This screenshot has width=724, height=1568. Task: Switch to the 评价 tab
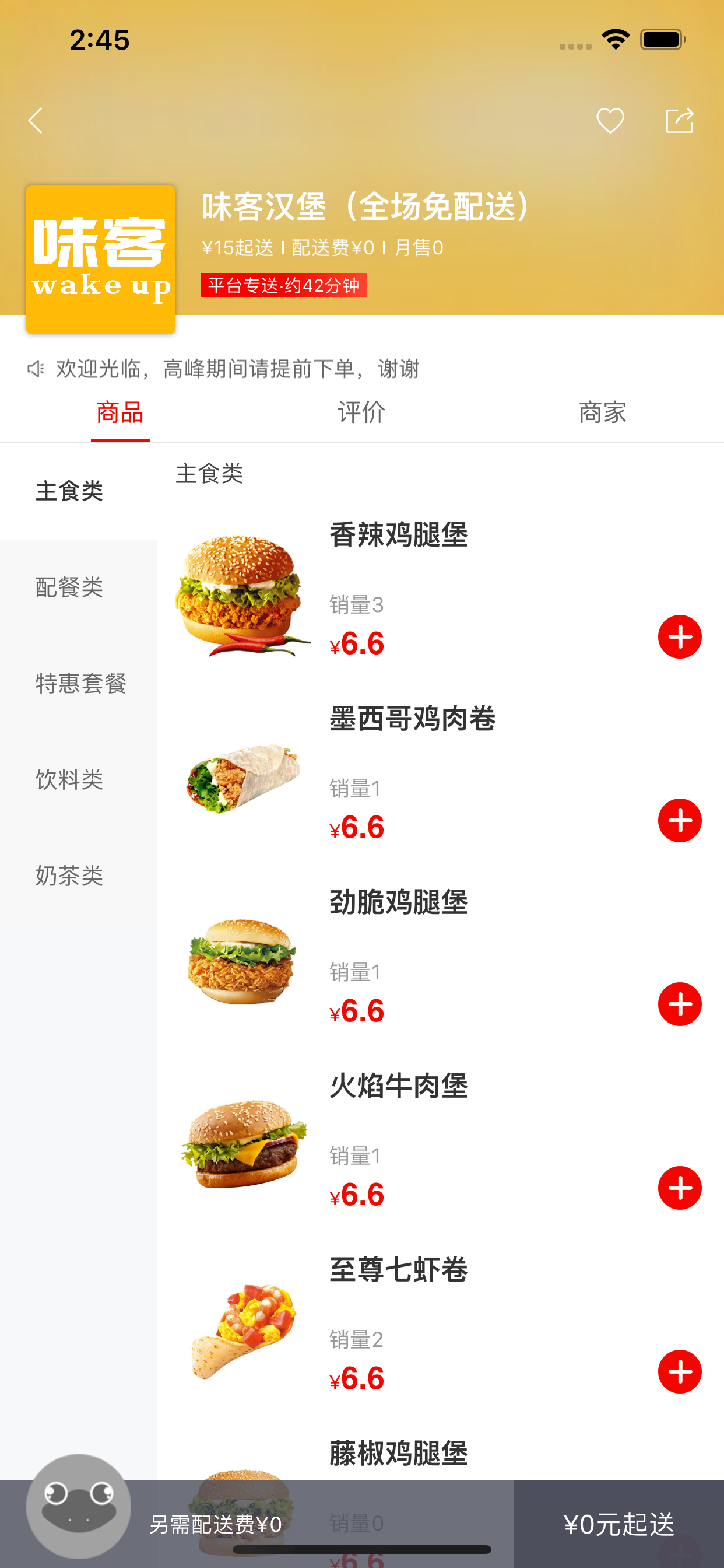pyautogui.click(x=361, y=412)
